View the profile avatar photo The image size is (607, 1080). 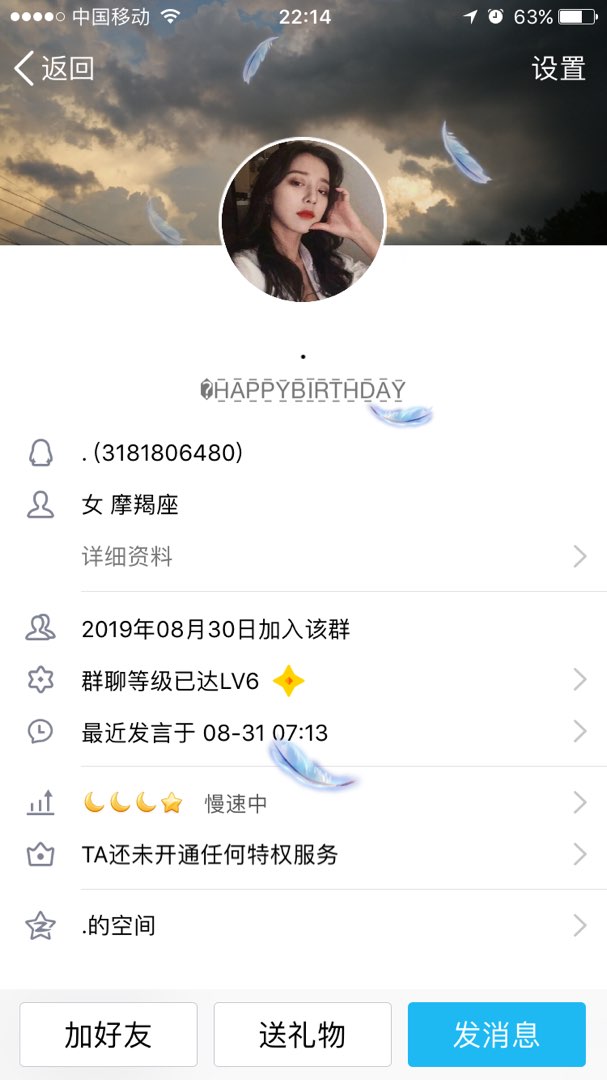(x=303, y=220)
